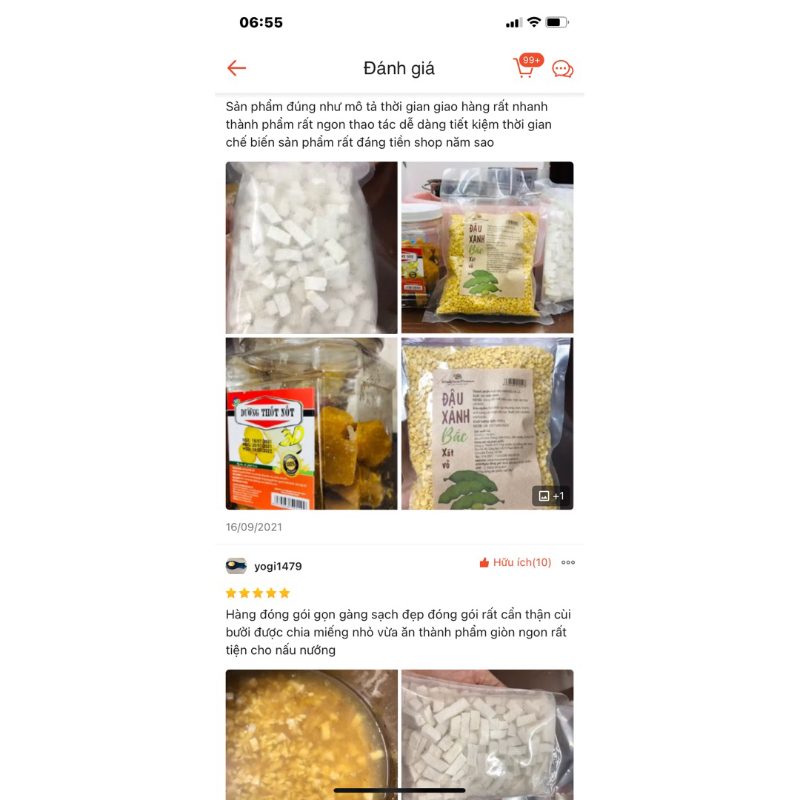Open the shopping cart
This screenshot has width=800, height=800.
(x=525, y=68)
